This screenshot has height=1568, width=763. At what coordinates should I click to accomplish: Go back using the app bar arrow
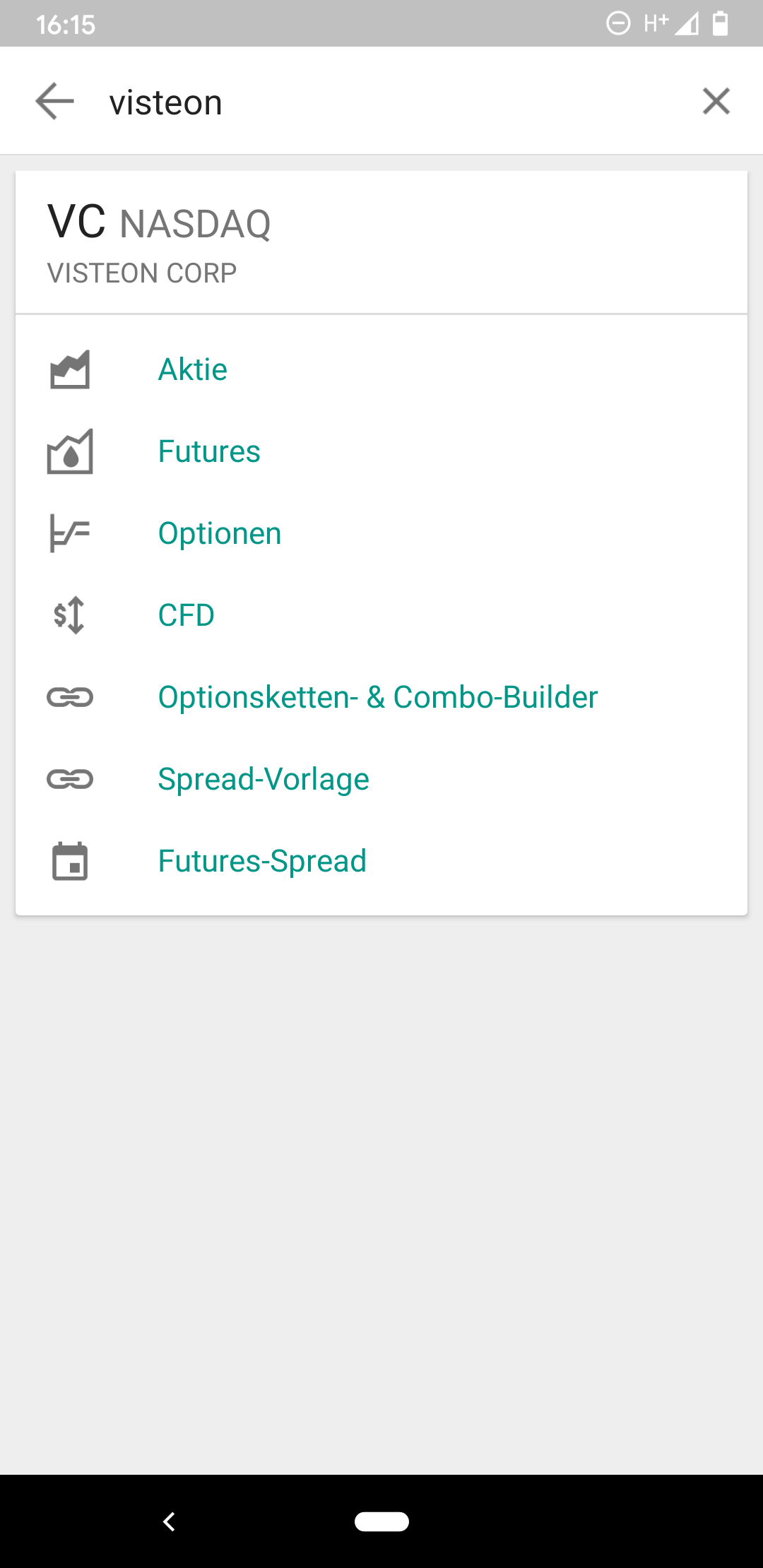(54, 101)
